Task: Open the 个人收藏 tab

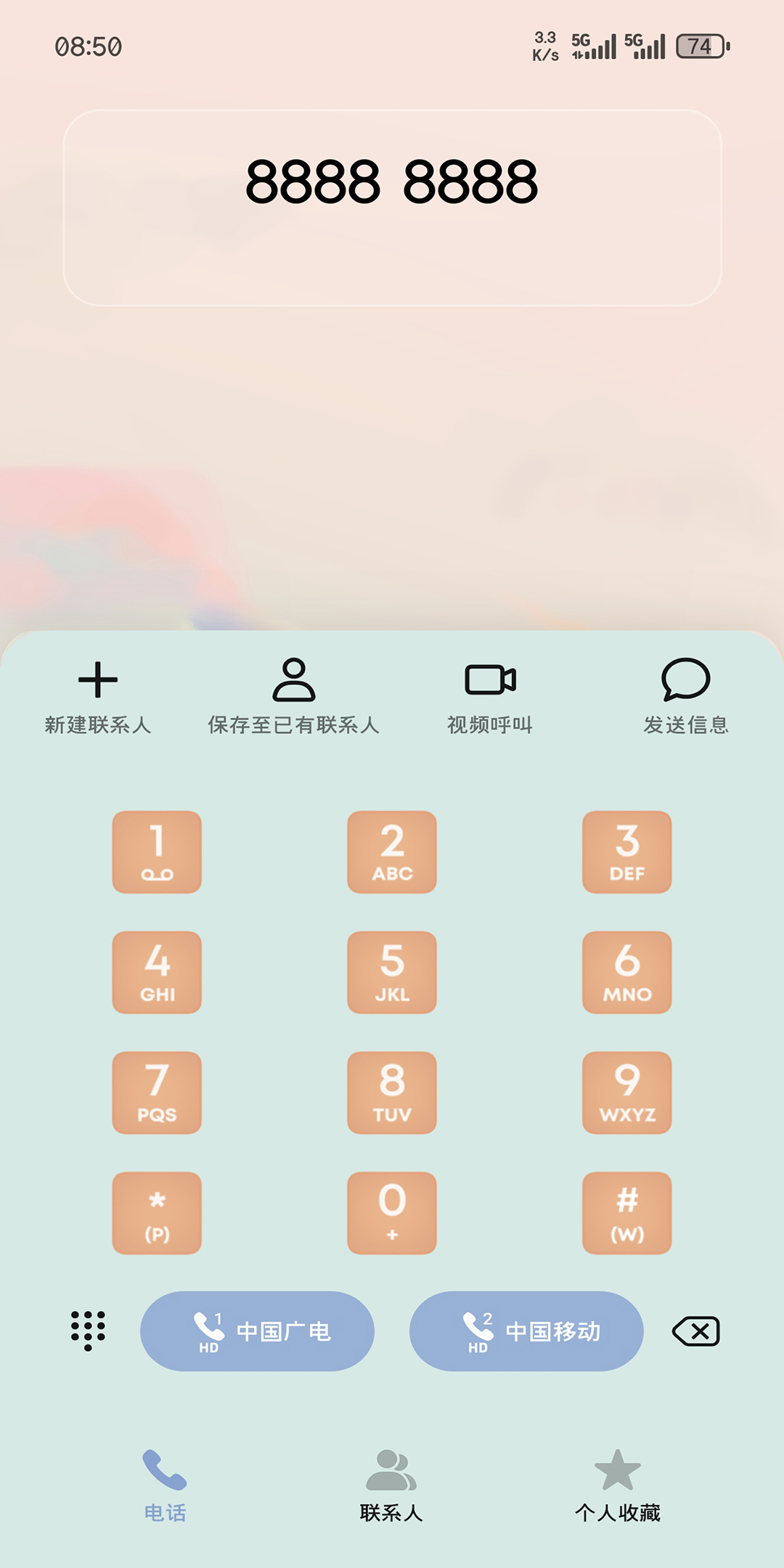Action: click(x=618, y=1486)
